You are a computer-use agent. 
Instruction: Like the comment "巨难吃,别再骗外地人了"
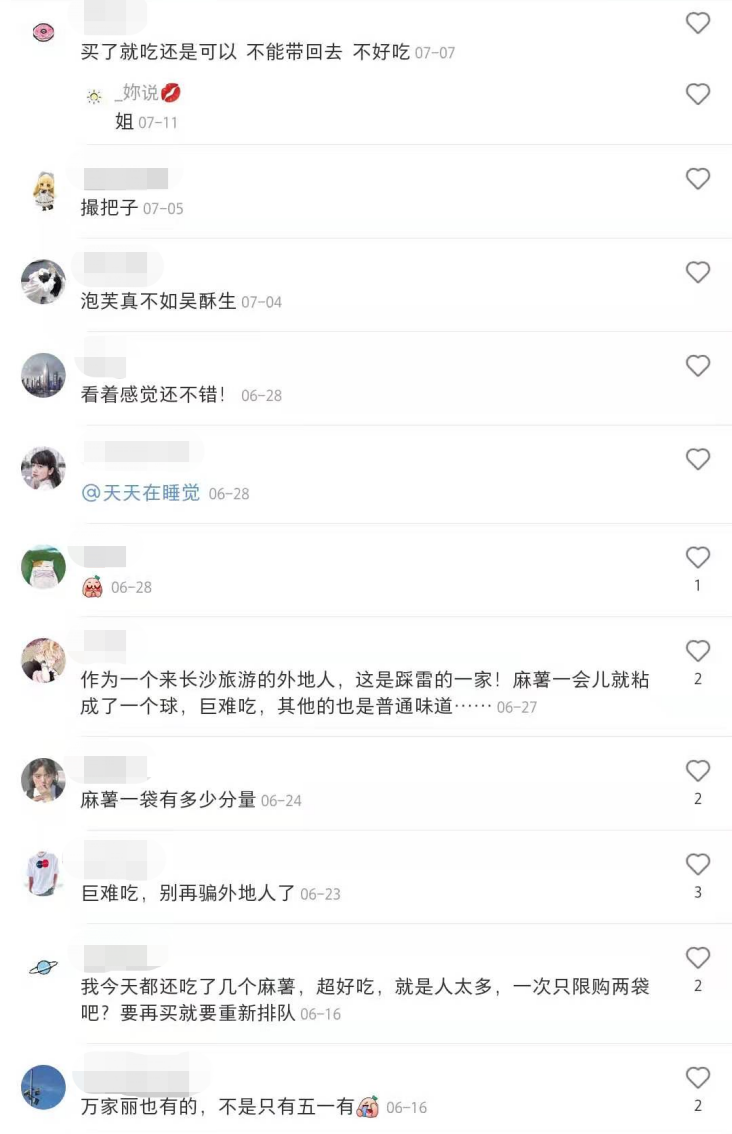(697, 864)
